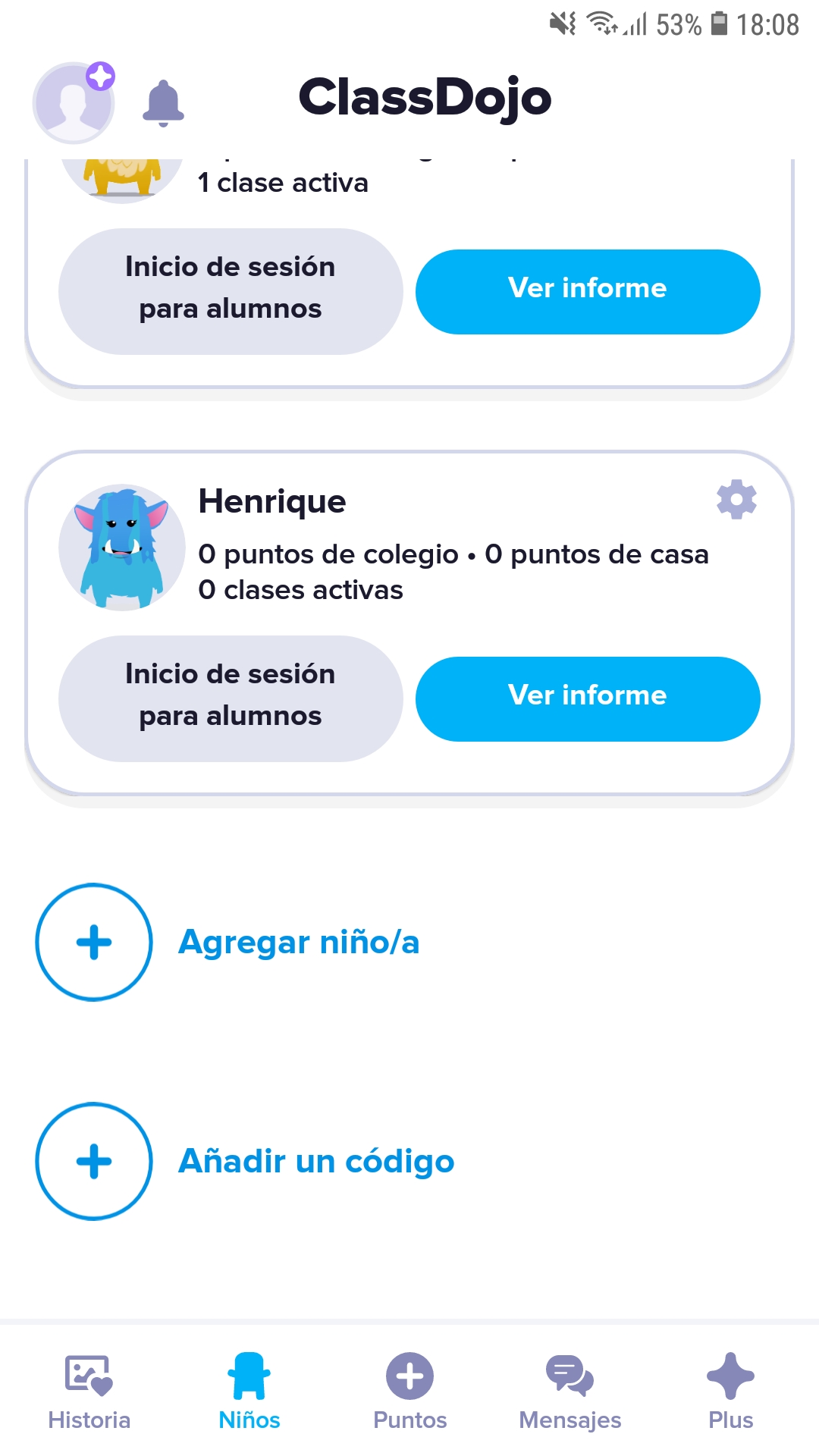Tap the top card's Ver informe button
This screenshot has height=1456, width=819.
coord(587,290)
